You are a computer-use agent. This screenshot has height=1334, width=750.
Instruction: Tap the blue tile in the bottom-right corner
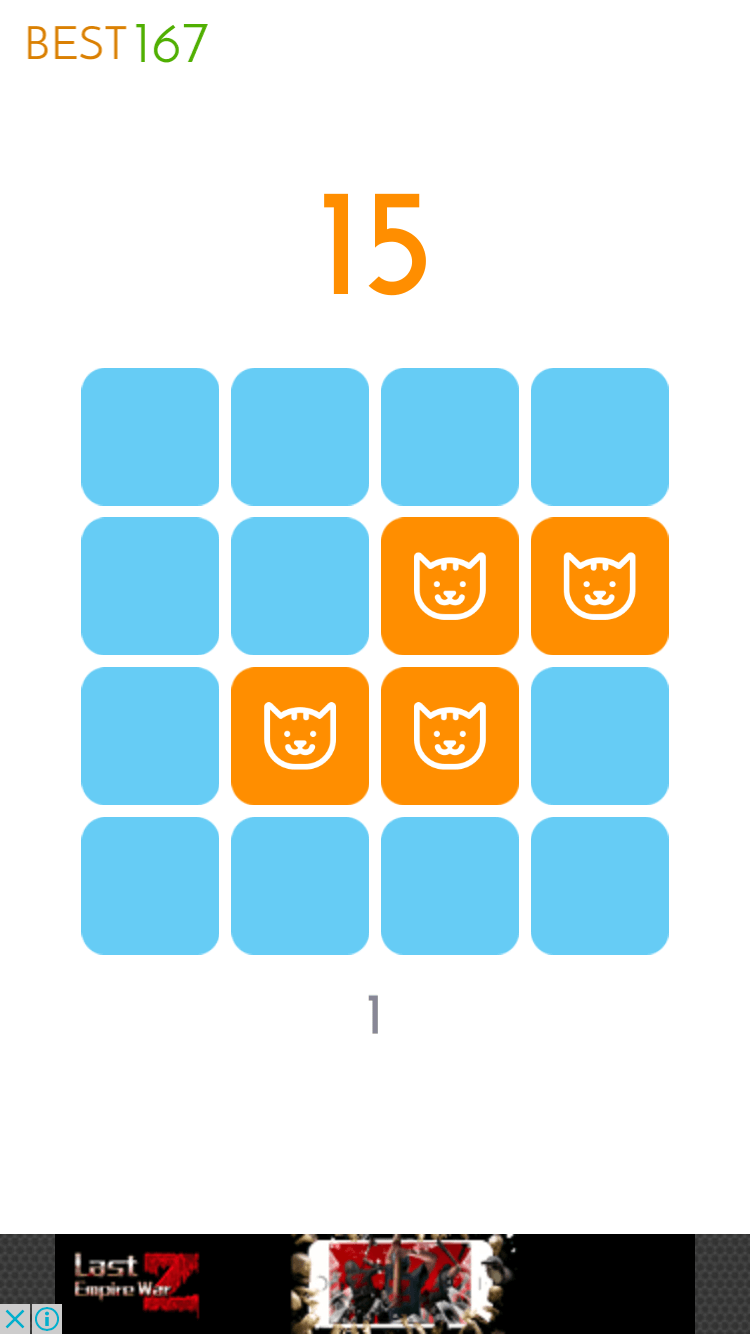point(600,886)
